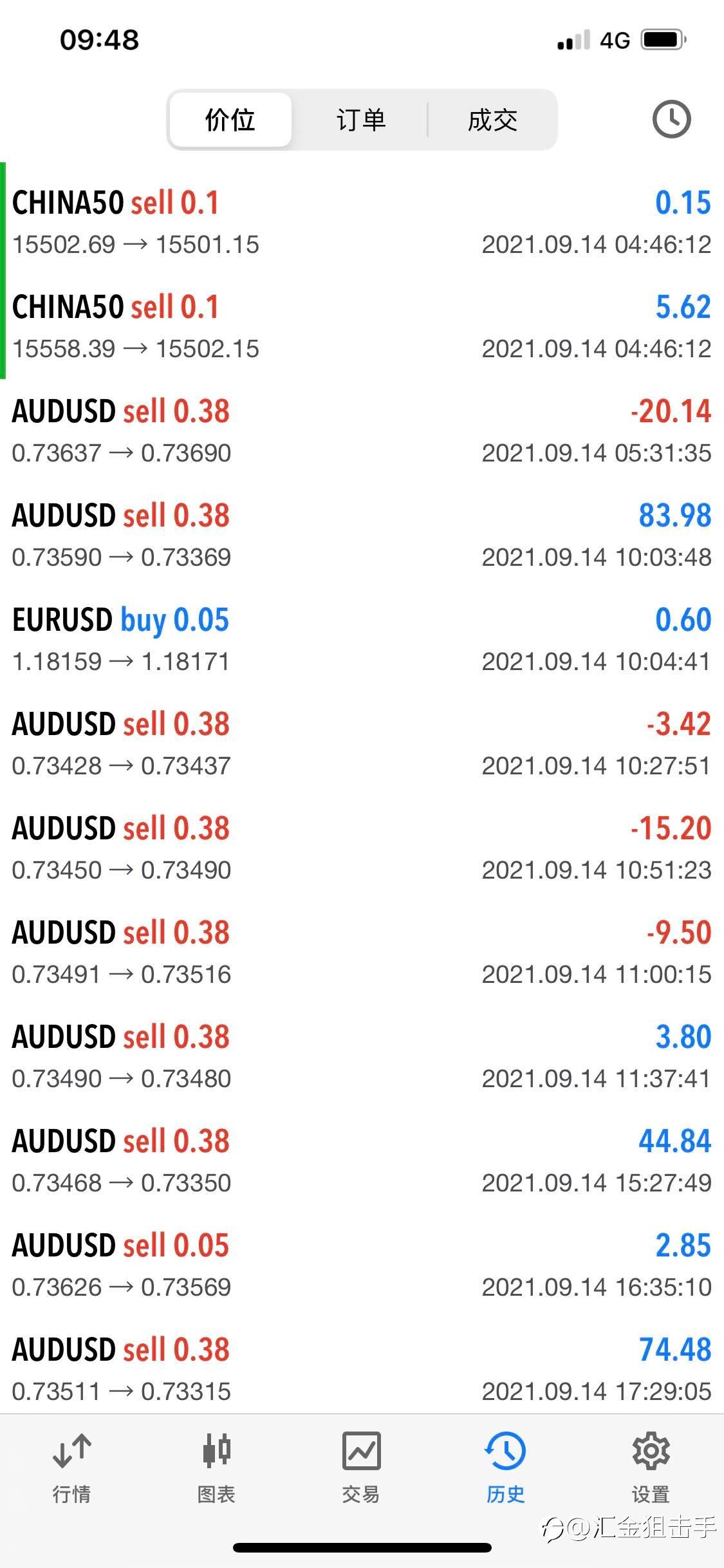Open the AUDUSD trade with 44.84 profit
The image size is (724, 1568).
pos(362,1161)
